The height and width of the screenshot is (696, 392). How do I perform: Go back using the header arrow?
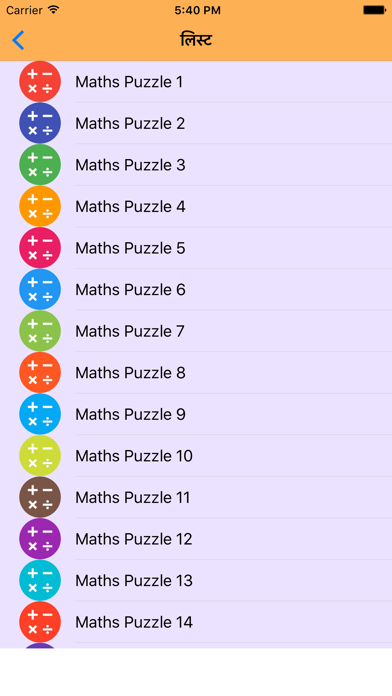pyautogui.click(x=18, y=40)
